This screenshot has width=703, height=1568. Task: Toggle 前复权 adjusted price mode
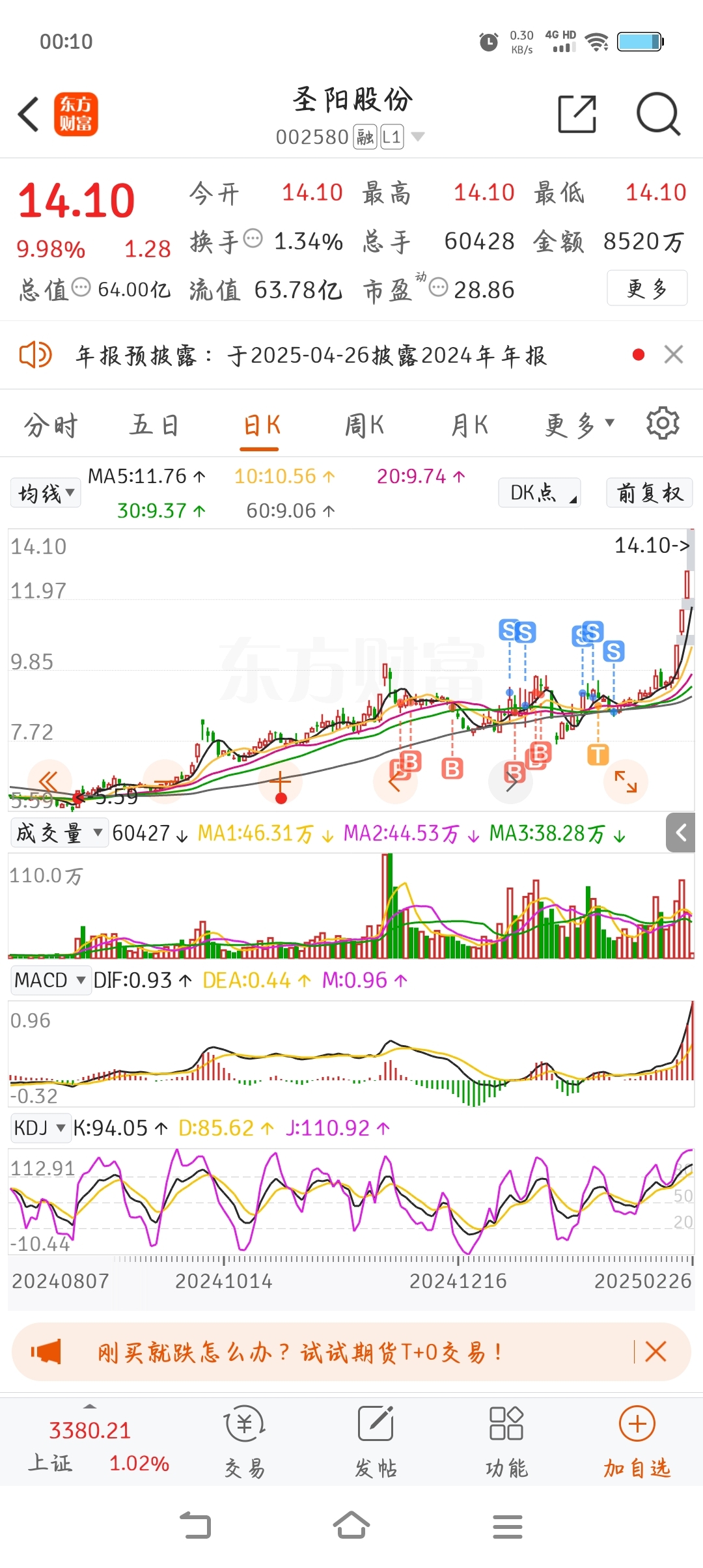click(x=648, y=493)
